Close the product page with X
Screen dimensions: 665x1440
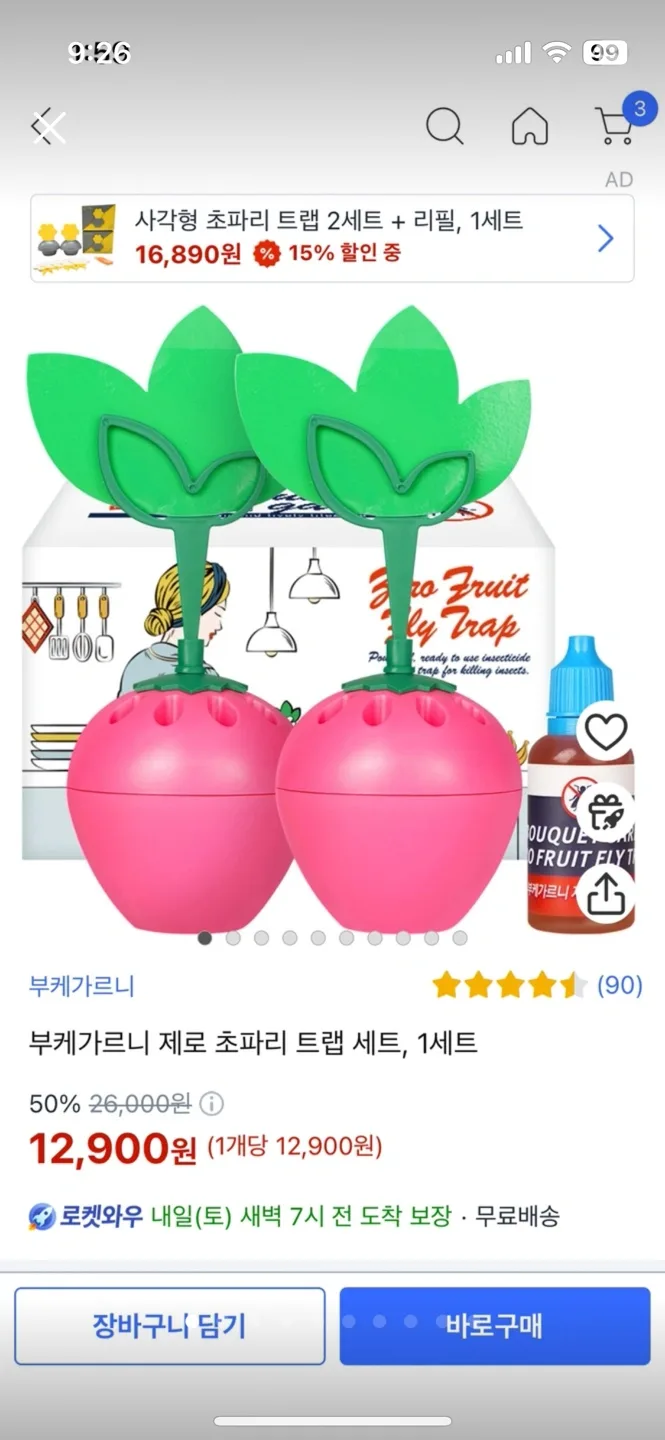pyautogui.click(x=47, y=127)
